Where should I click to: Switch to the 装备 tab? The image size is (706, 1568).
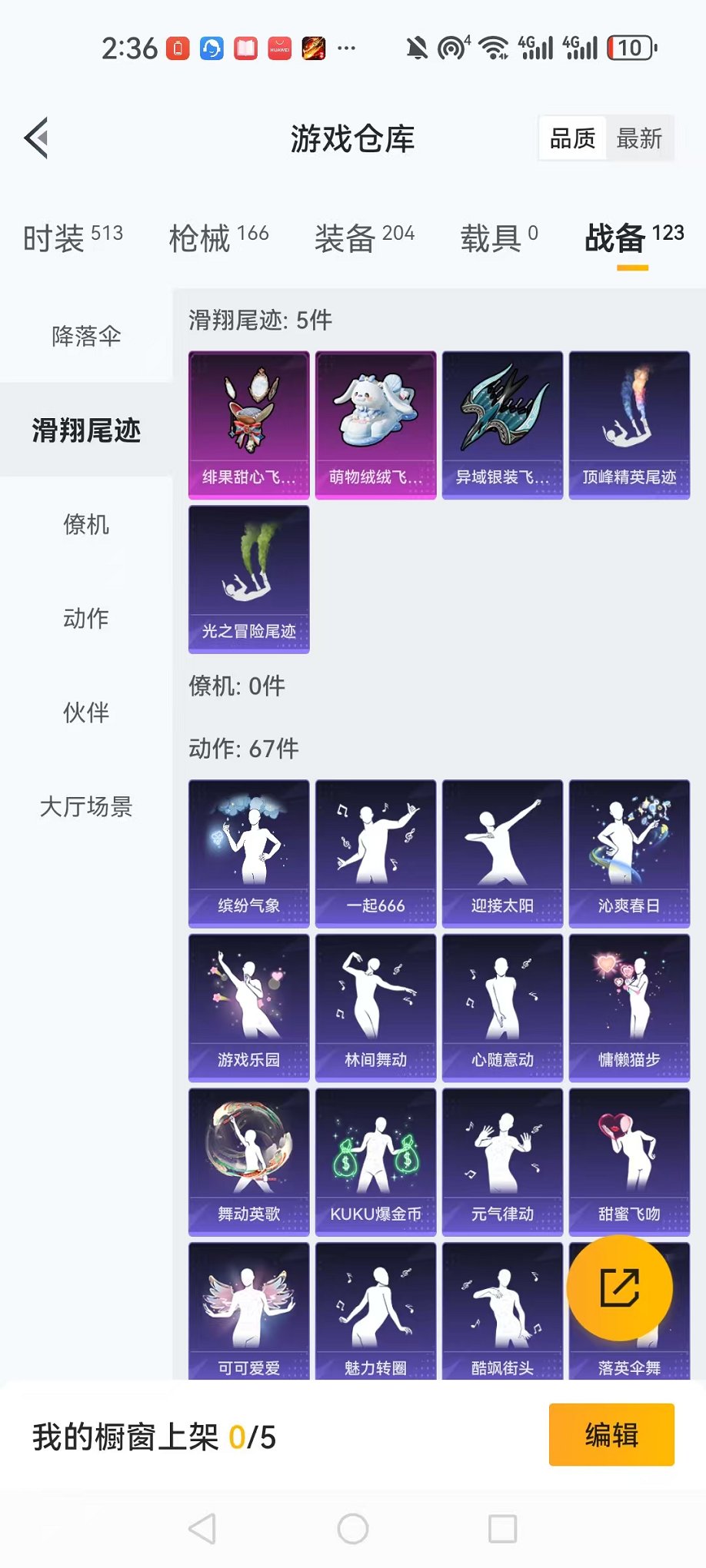click(x=364, y=238)
